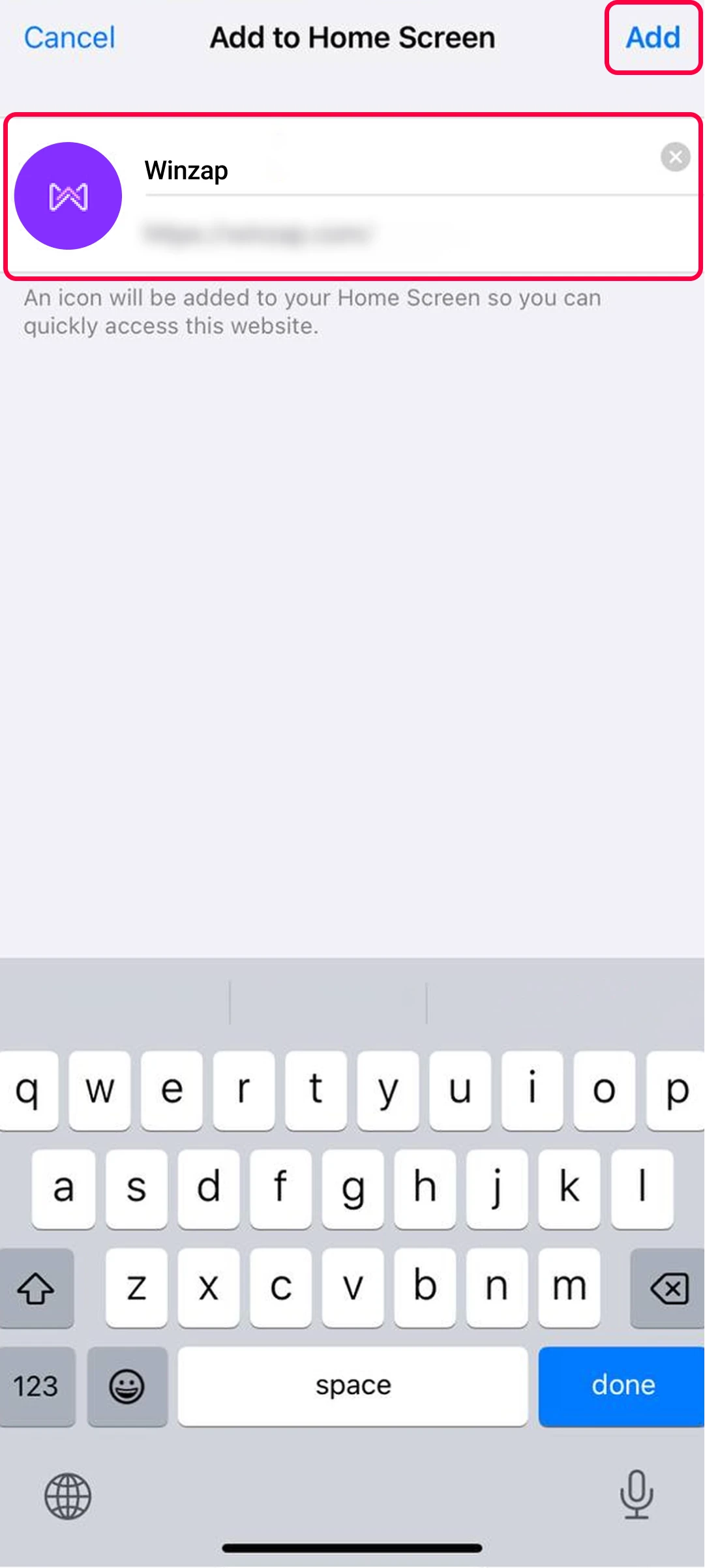Edit the Winzap name field
This screenshot has height=1568, width=705.
point(391,171)
